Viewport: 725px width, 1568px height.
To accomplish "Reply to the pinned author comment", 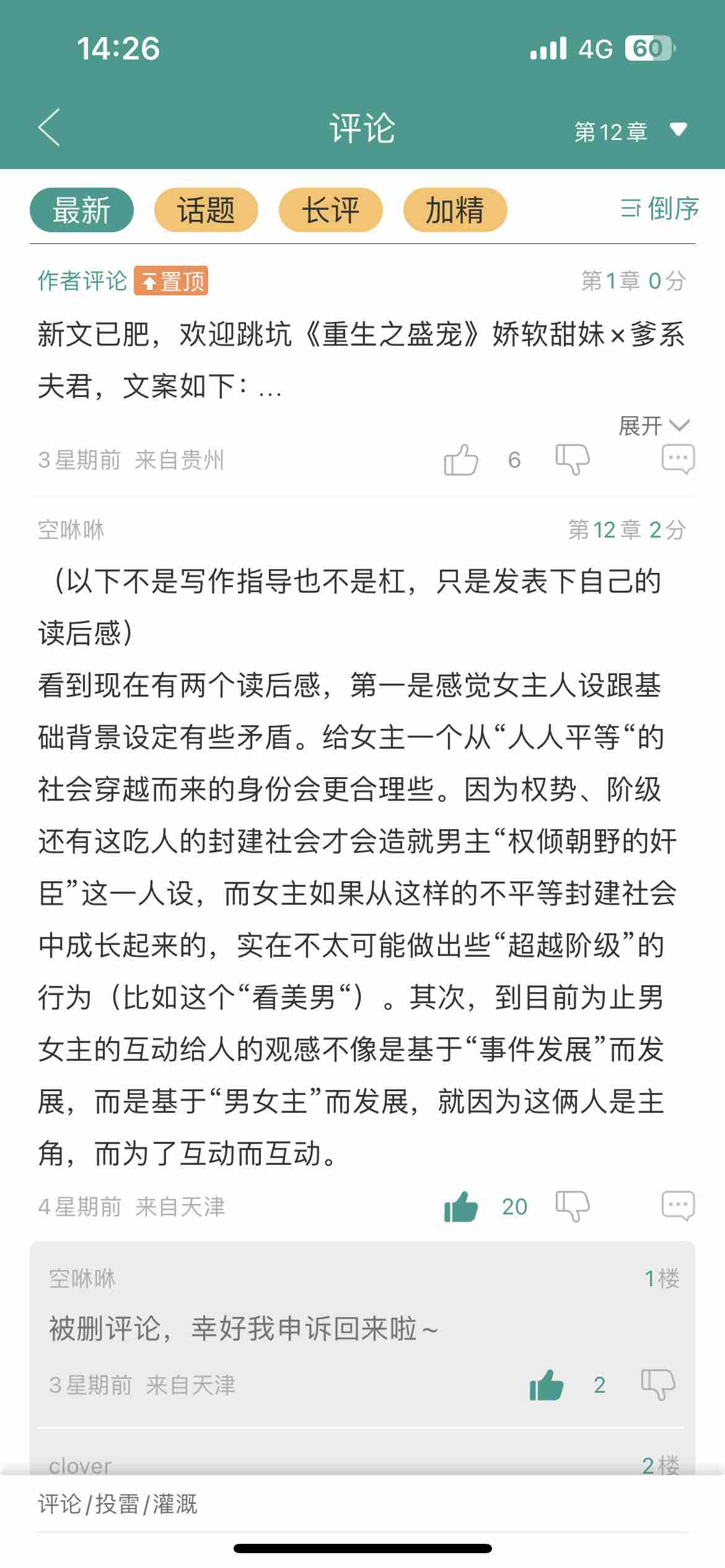I will (678, 460).
